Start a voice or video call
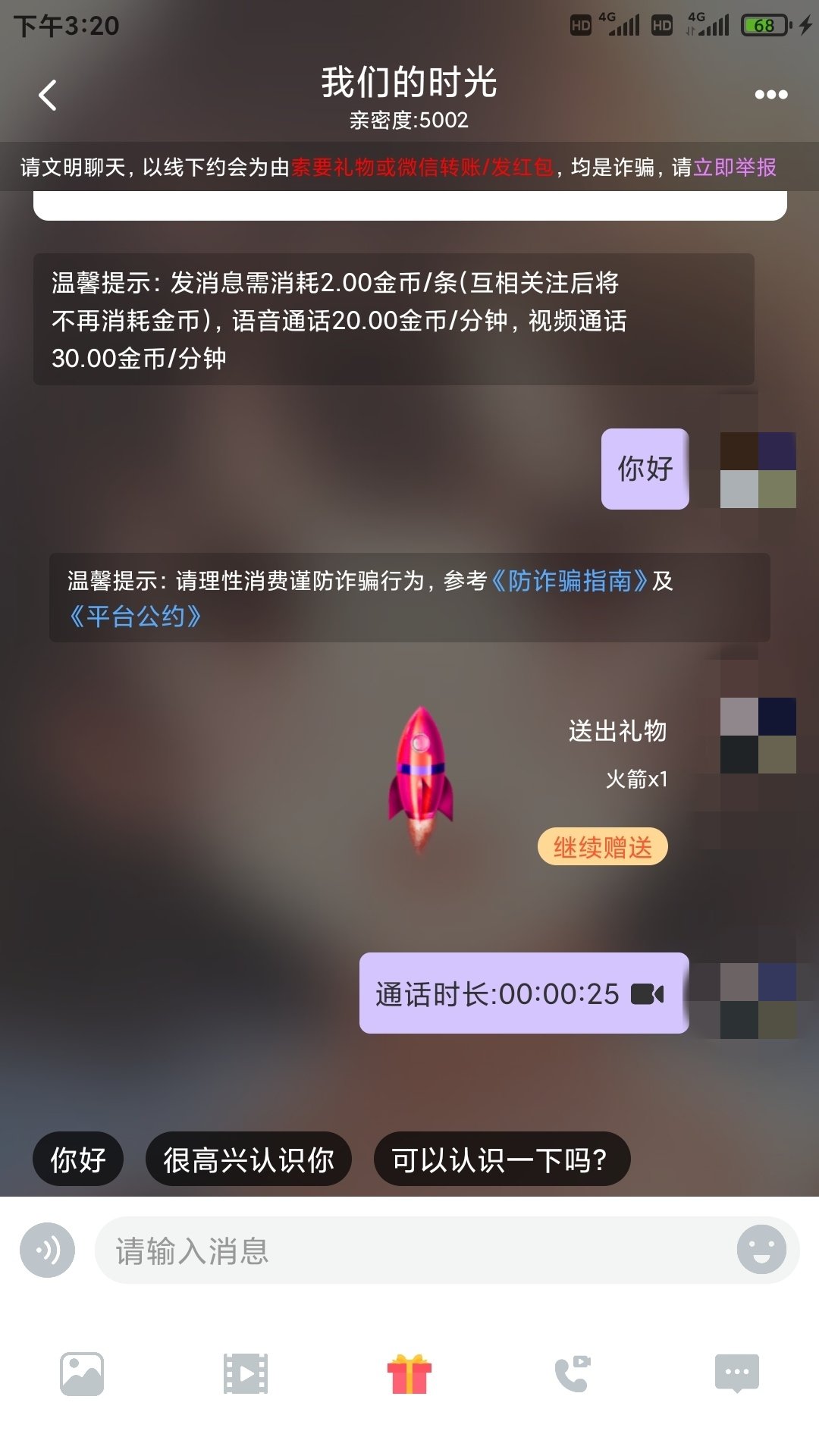The height and width of the screenshot is (1456, 819). (573, 1373)
